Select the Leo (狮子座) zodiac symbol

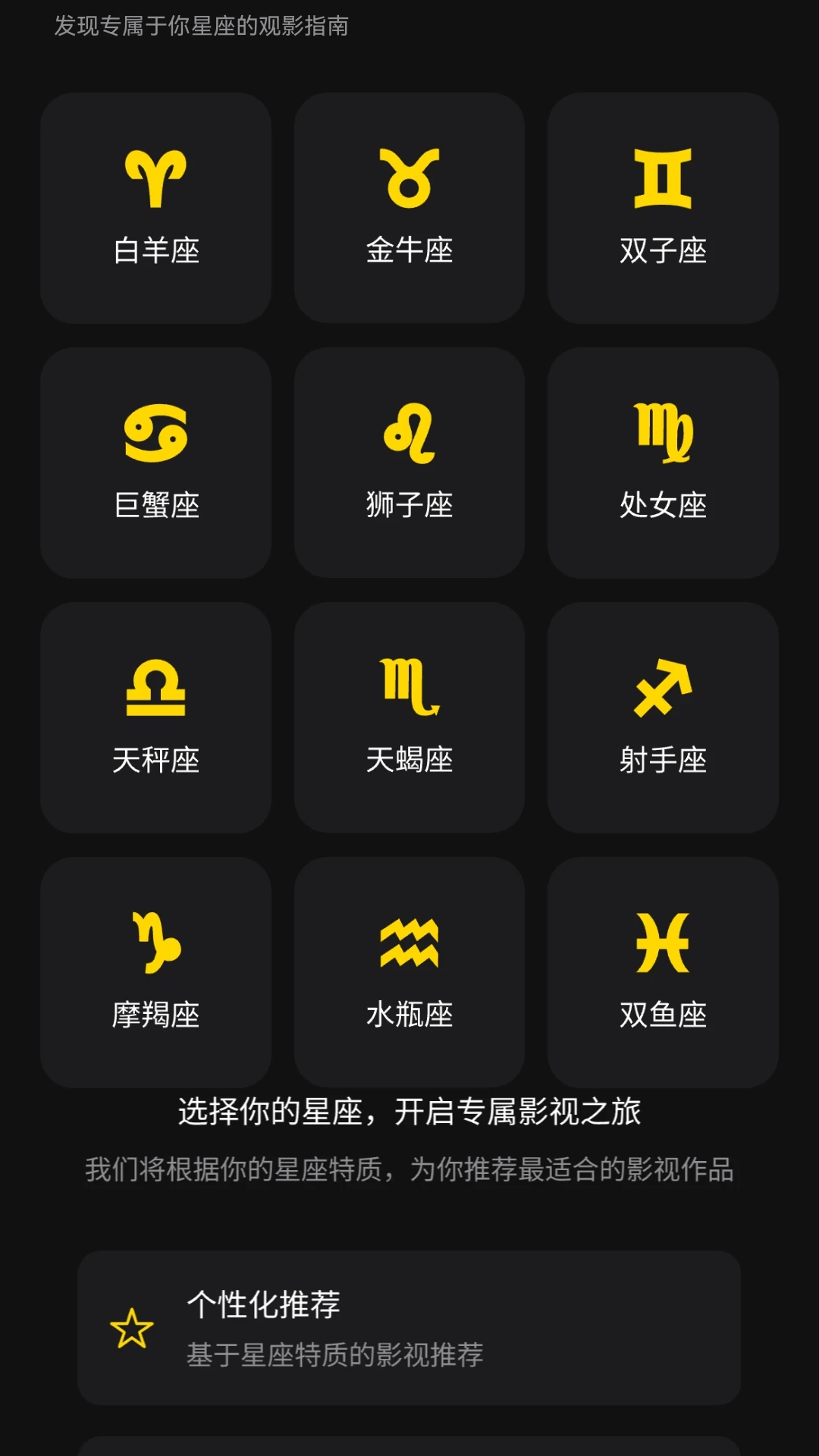(409, 434)
